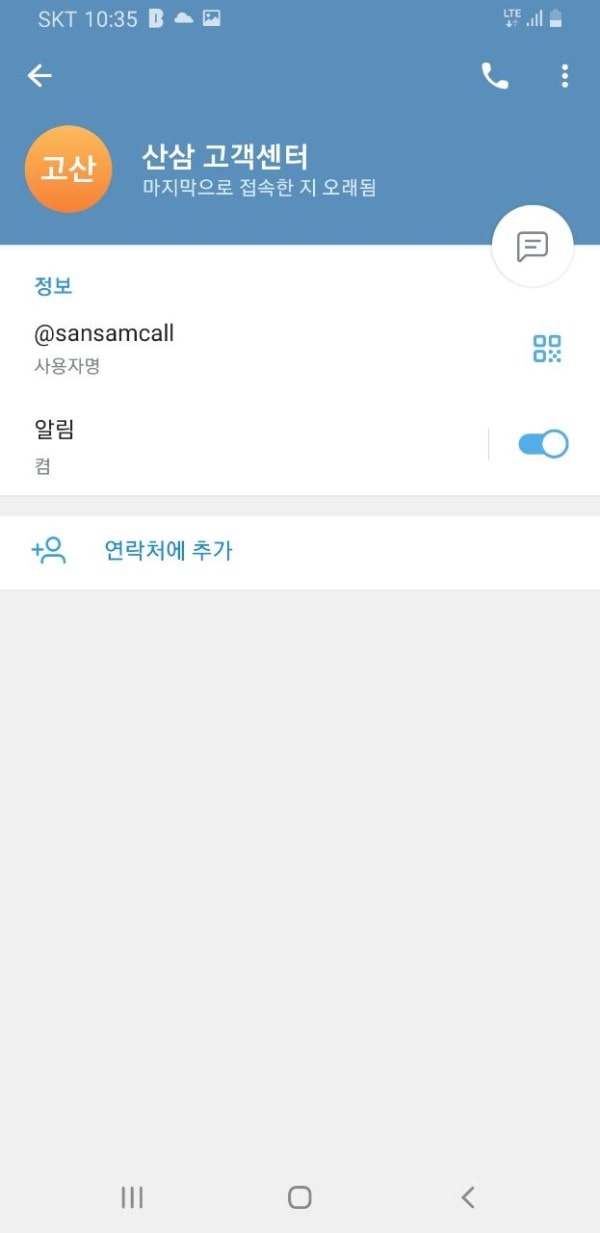Open the chat message button

(532, 246)
